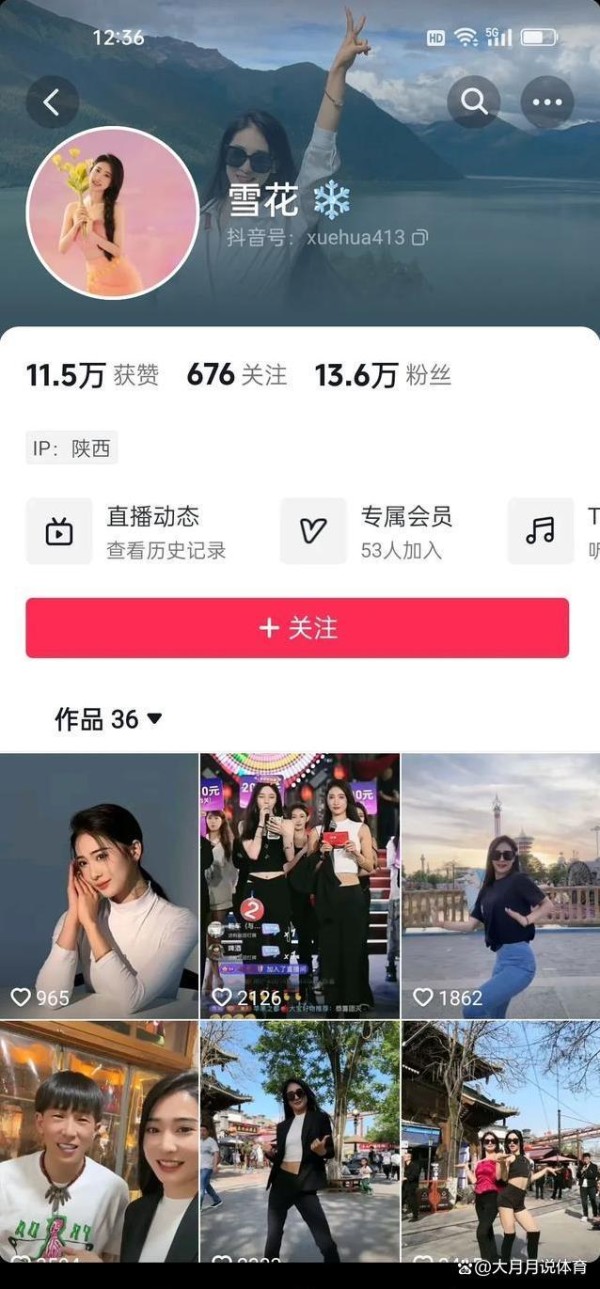Open 专属会员 membership entry
The height and width of the screenshot is (1289, 600).
tap(380, 531)
